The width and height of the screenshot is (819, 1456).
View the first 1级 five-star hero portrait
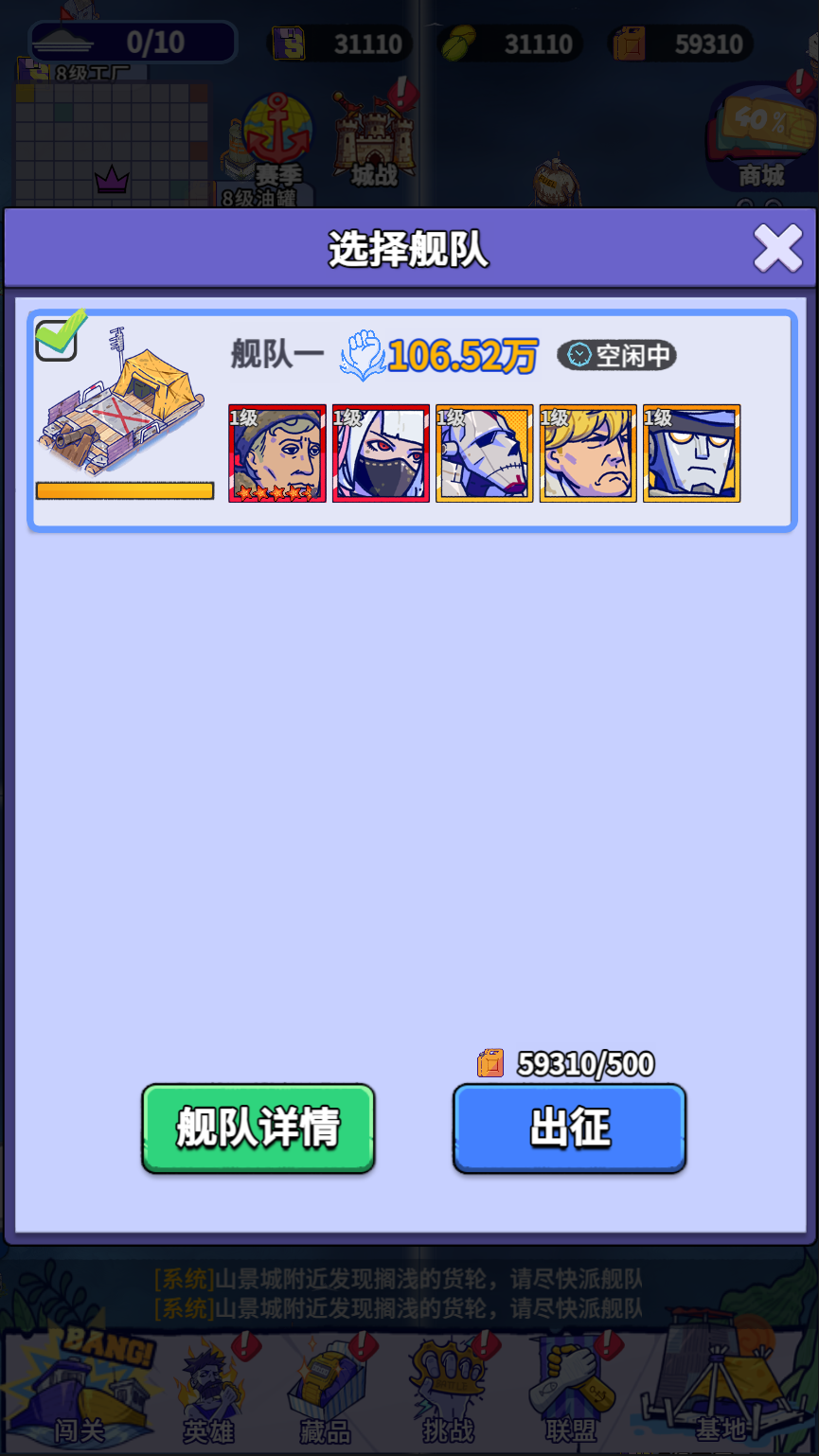click(x=276, y=453)
